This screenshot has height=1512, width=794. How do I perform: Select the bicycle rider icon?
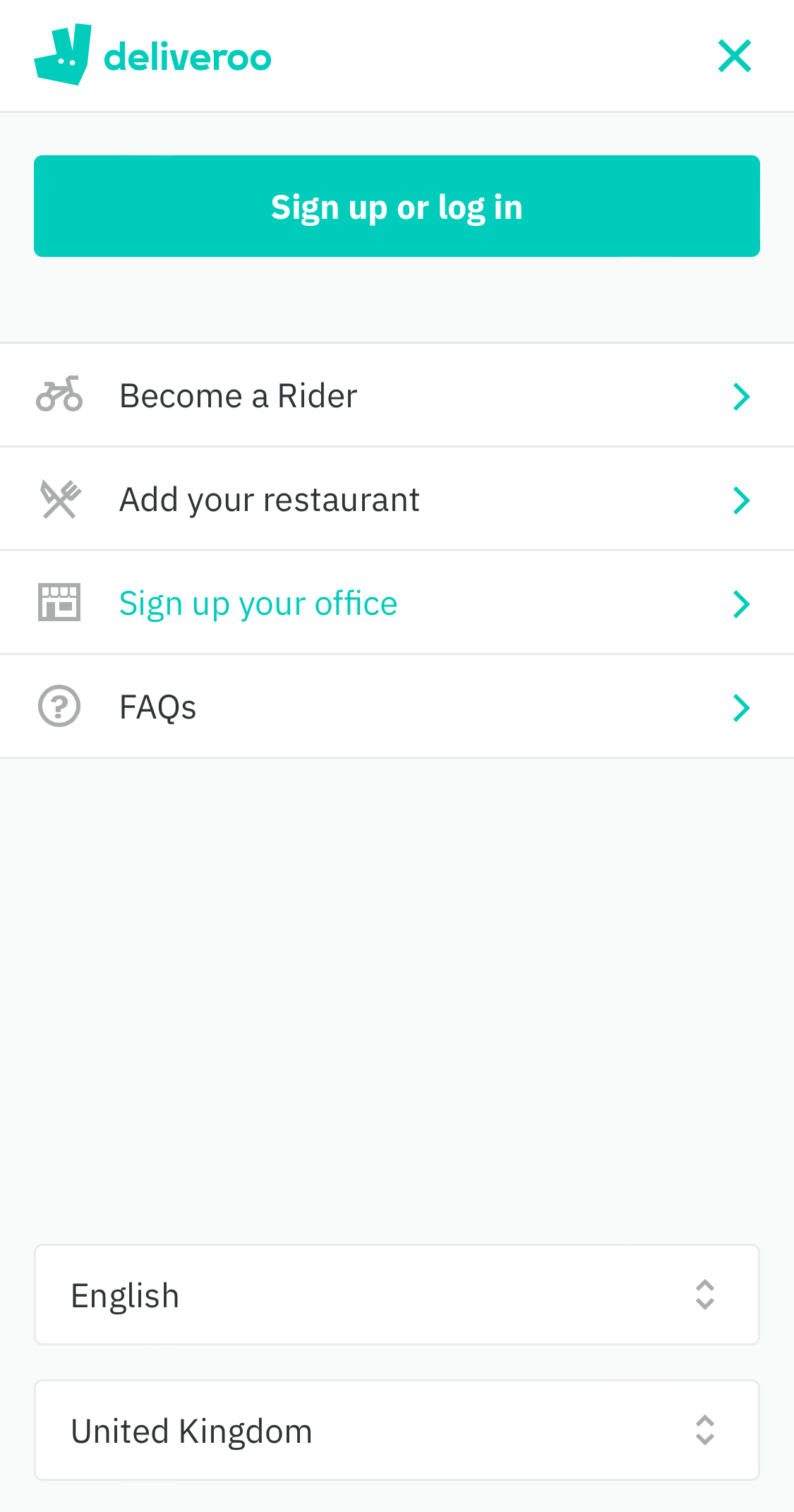pos(59,395)
